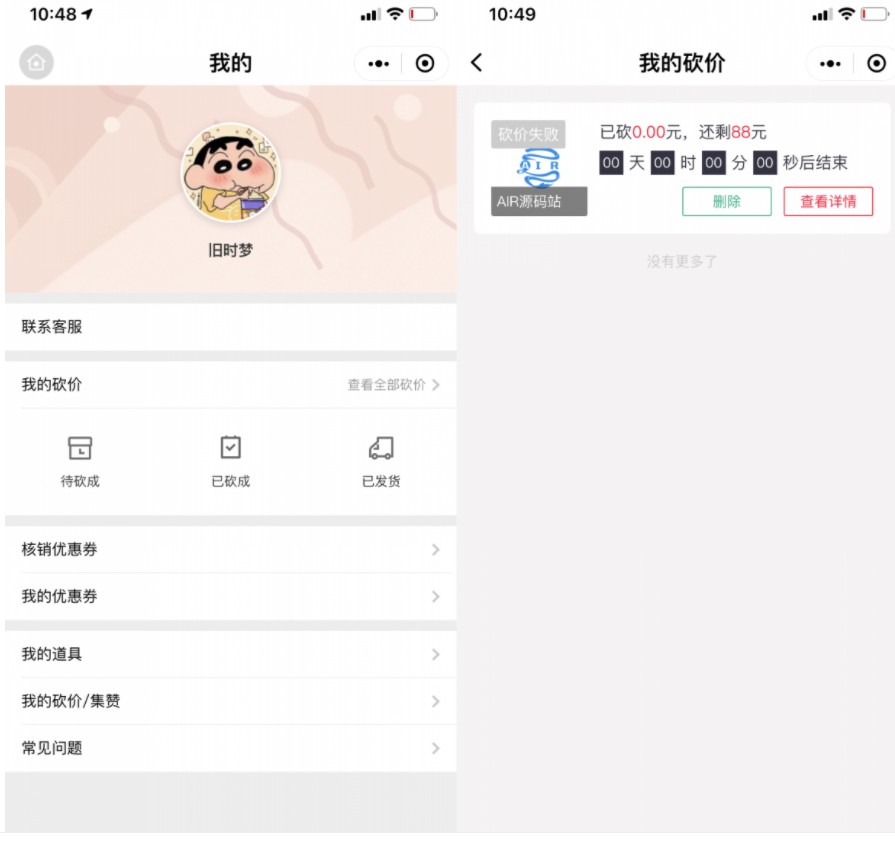Tap the 旧时梦 profile avatar

(x=230, y=174)
